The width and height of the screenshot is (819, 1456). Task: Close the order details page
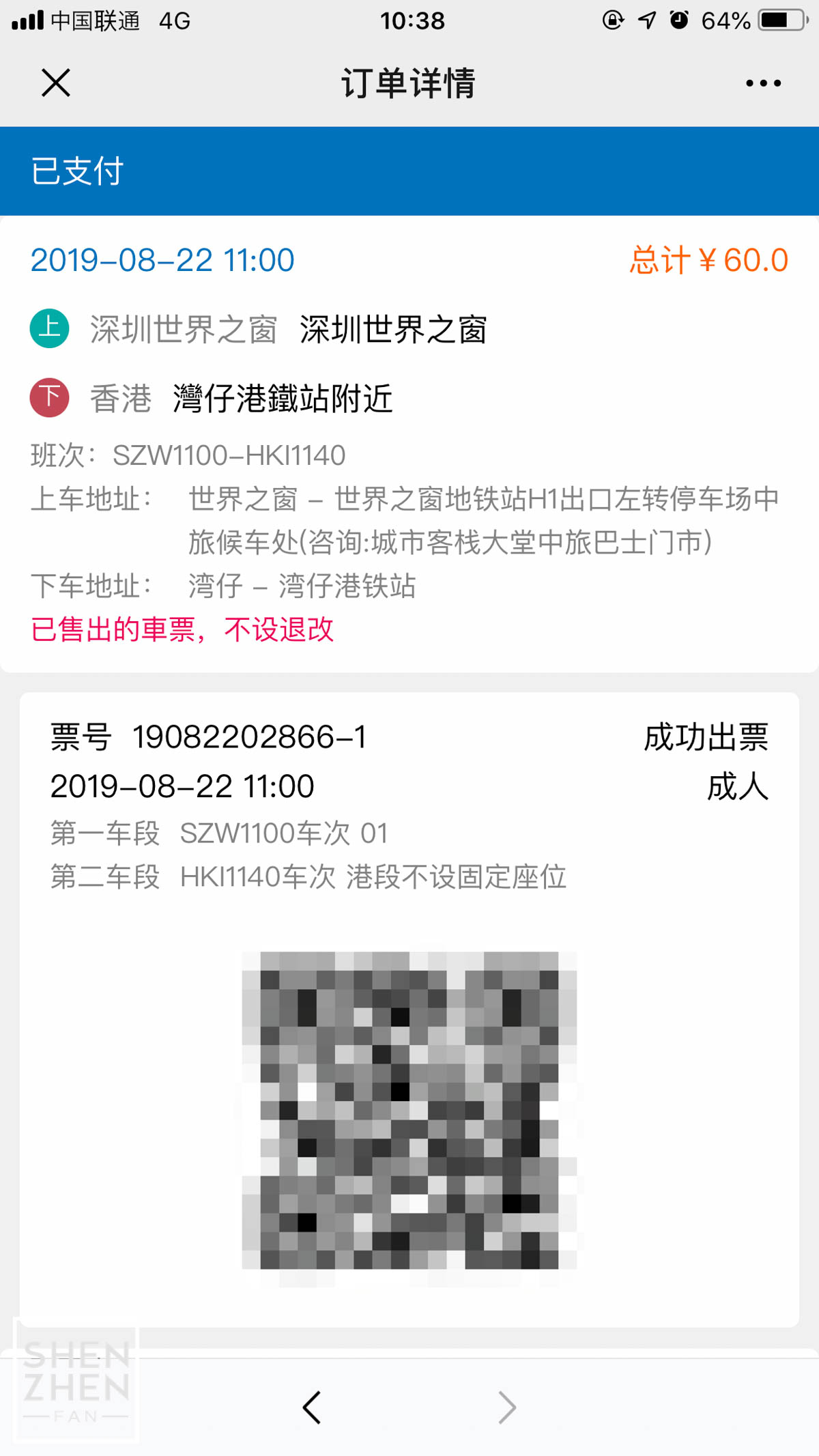coord(56,83)
